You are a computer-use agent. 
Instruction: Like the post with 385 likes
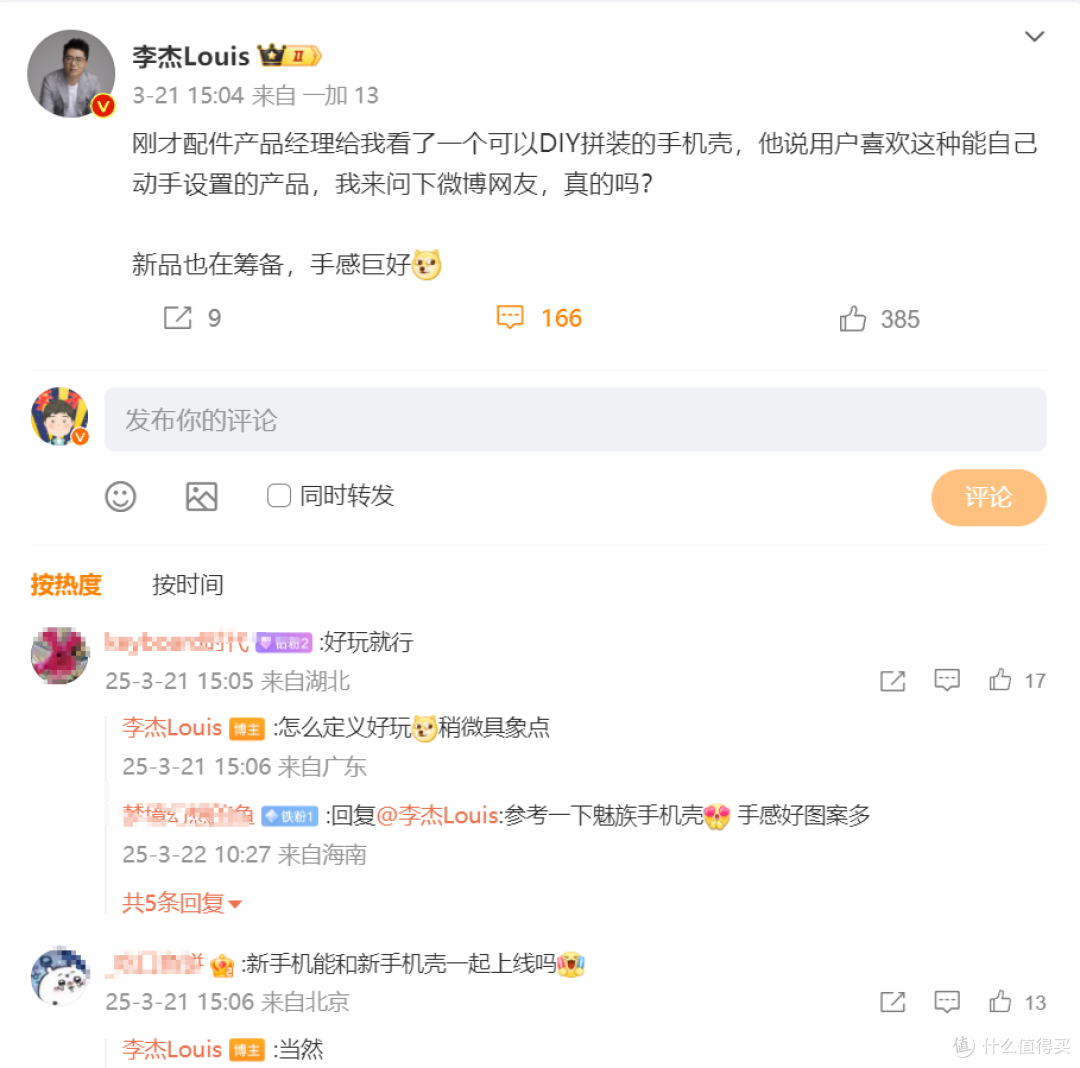(x=853, y=319)
